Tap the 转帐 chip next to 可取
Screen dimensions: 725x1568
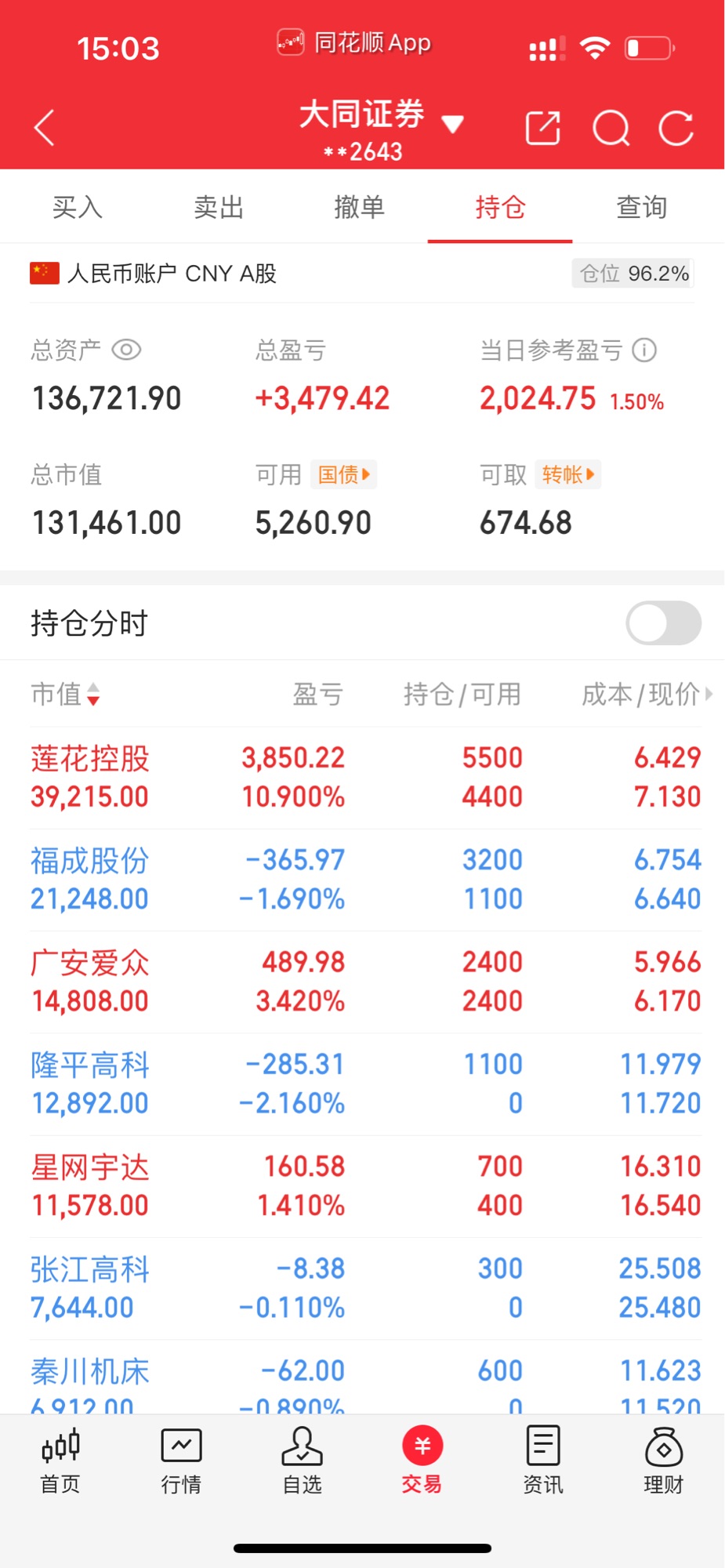568,474
